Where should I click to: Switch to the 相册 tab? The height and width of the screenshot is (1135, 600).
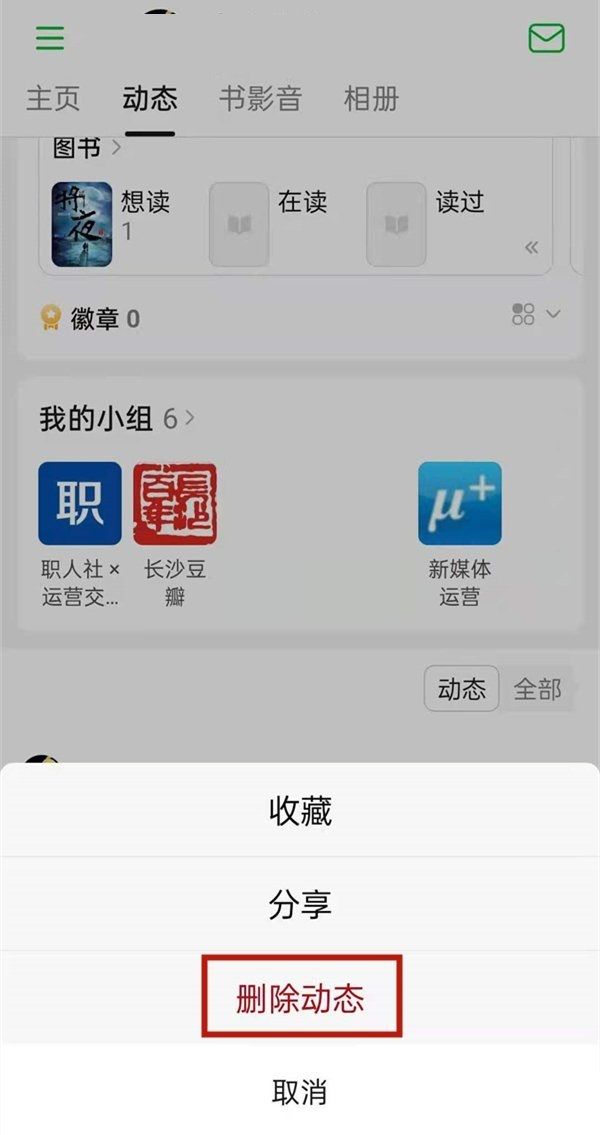click(x=371, y=98)
